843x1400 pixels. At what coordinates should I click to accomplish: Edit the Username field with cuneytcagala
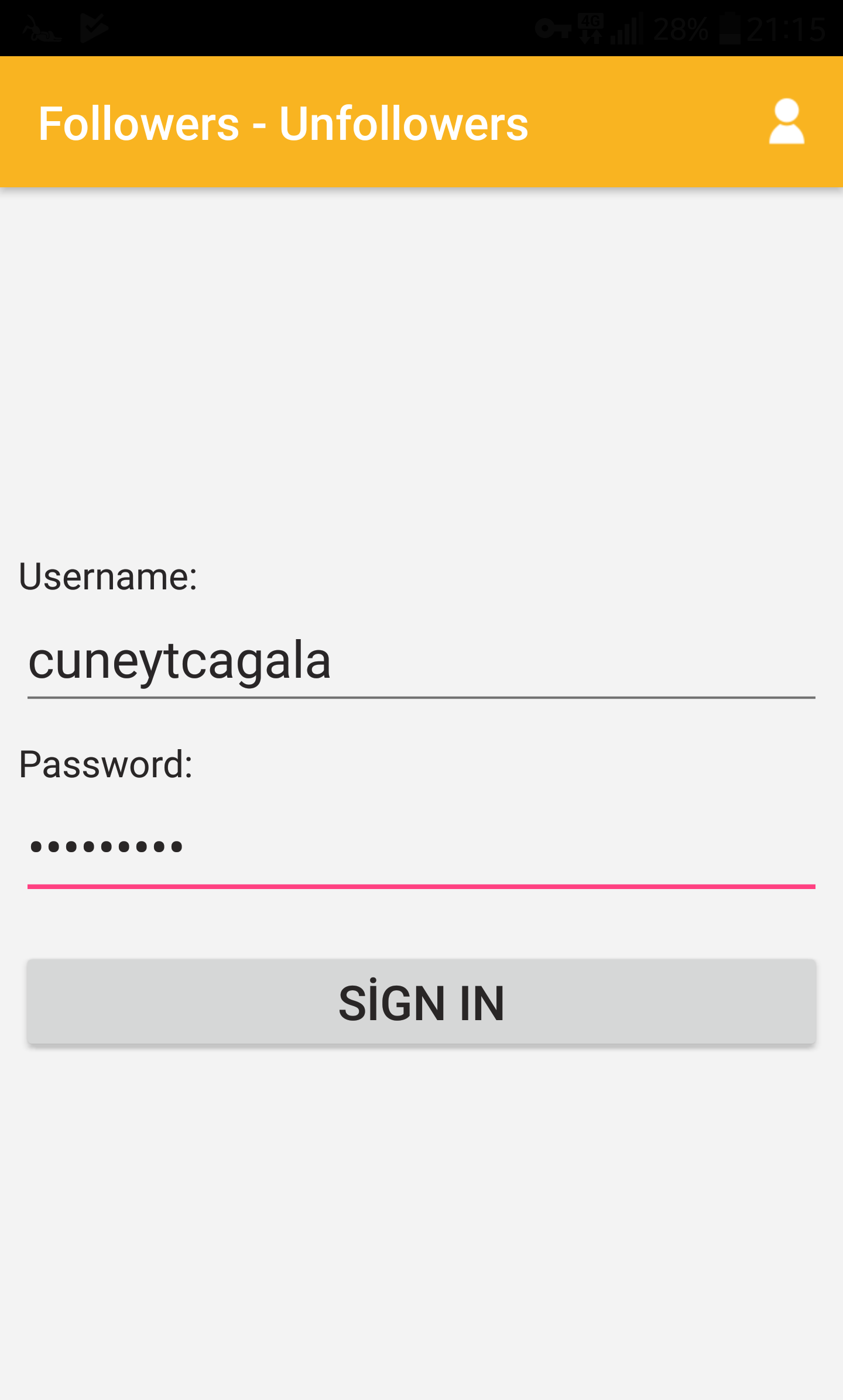click(421, 660)
